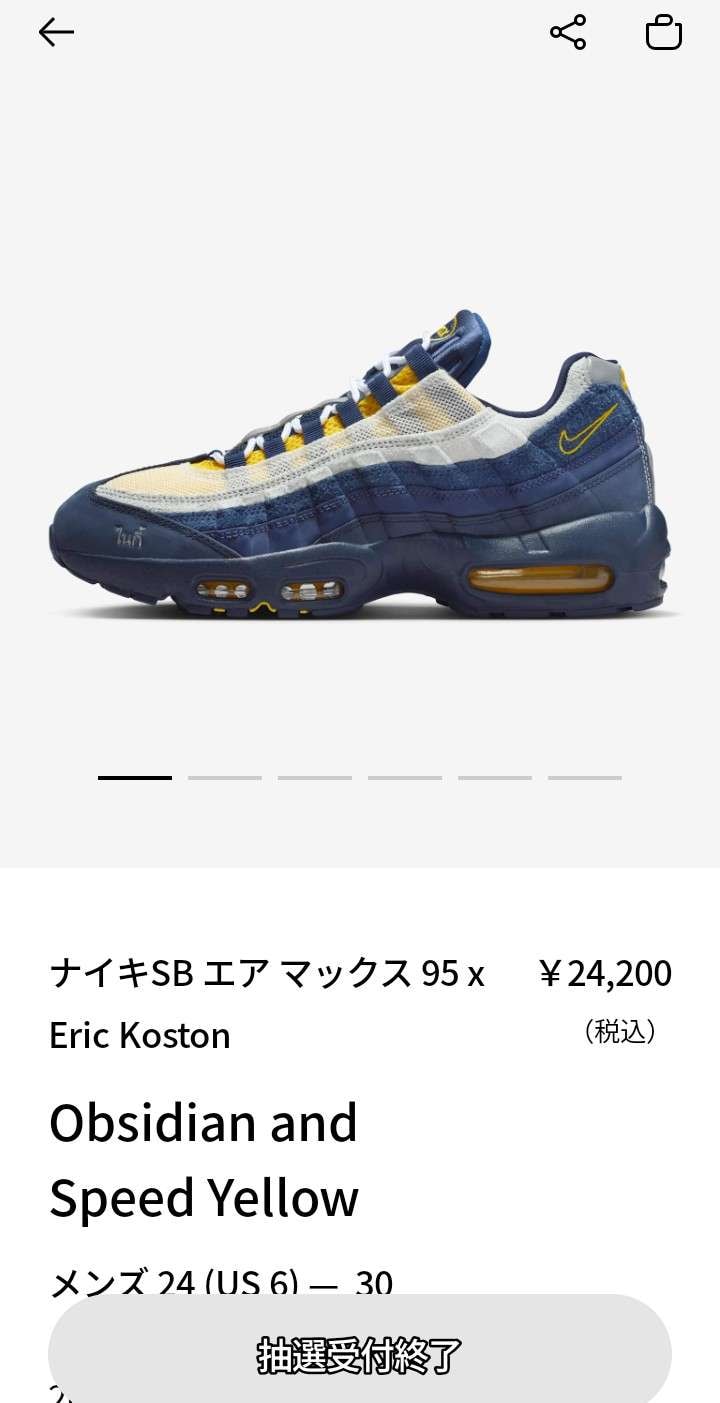Select the active first carousel indicator
Screen dimensions: 720x1403
click(133, 776)
